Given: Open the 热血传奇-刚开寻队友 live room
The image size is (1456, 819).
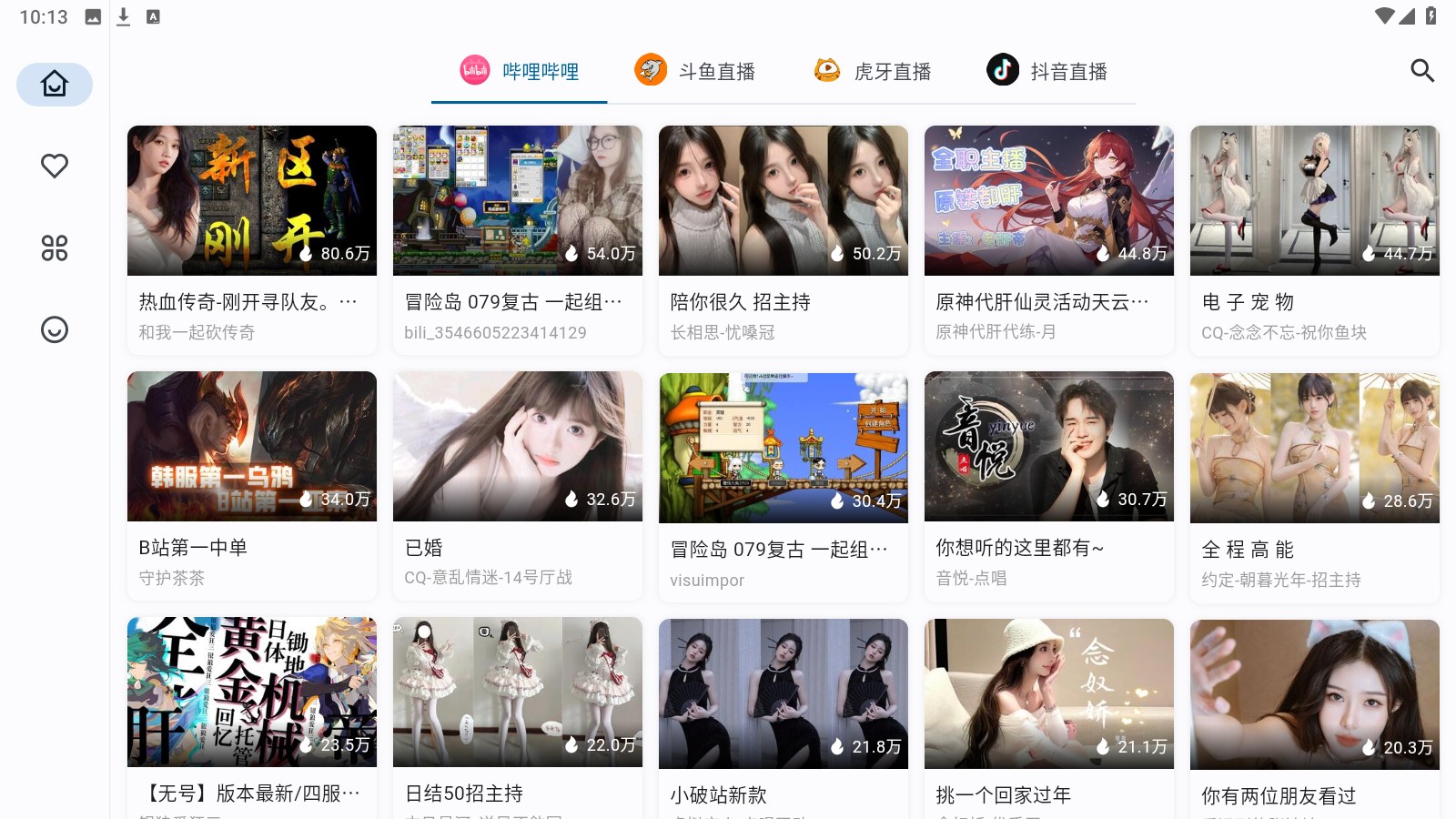Looking at the screenshot, I should (252, 238).
